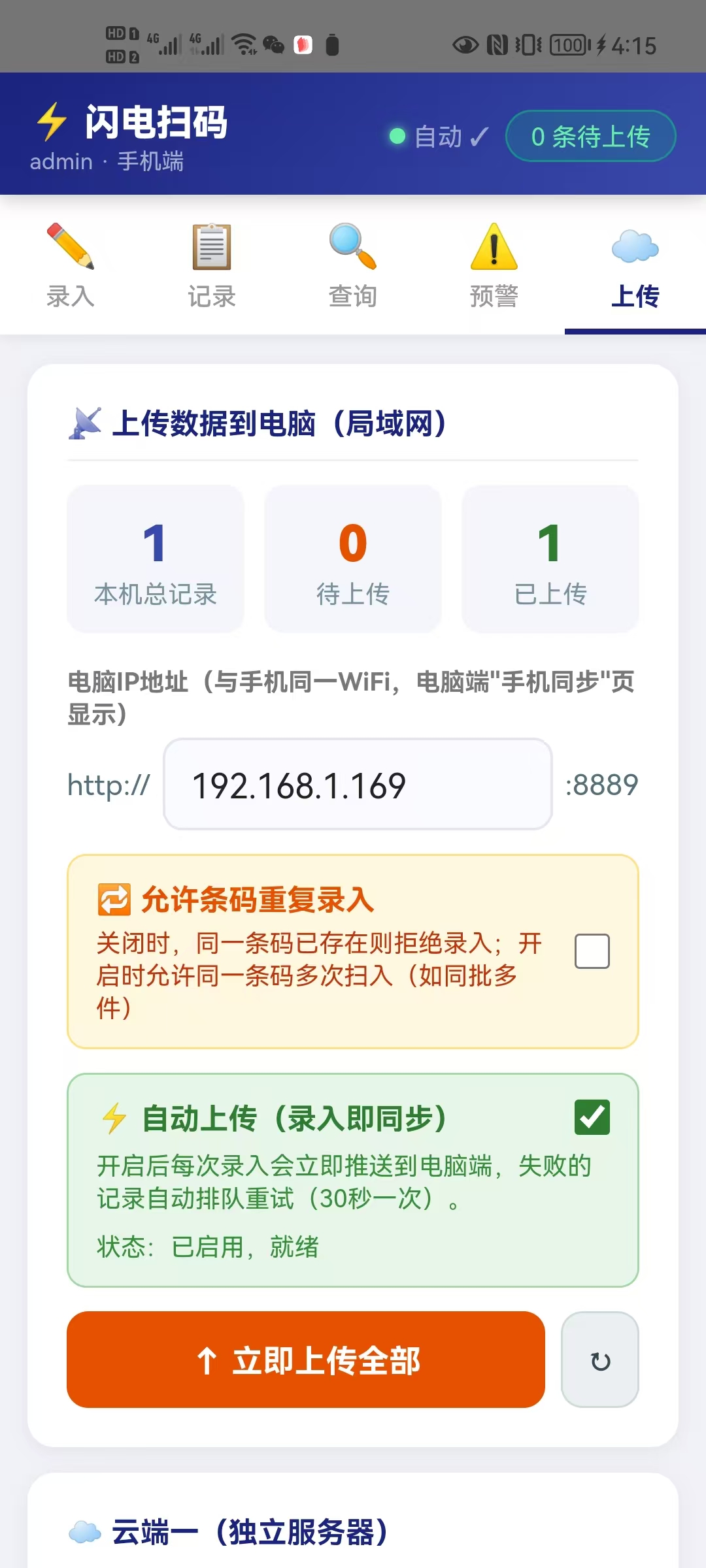This screenshot has width=706, height=1568.
Task: Edit the computer IP address field
Action: click(358, 785)
